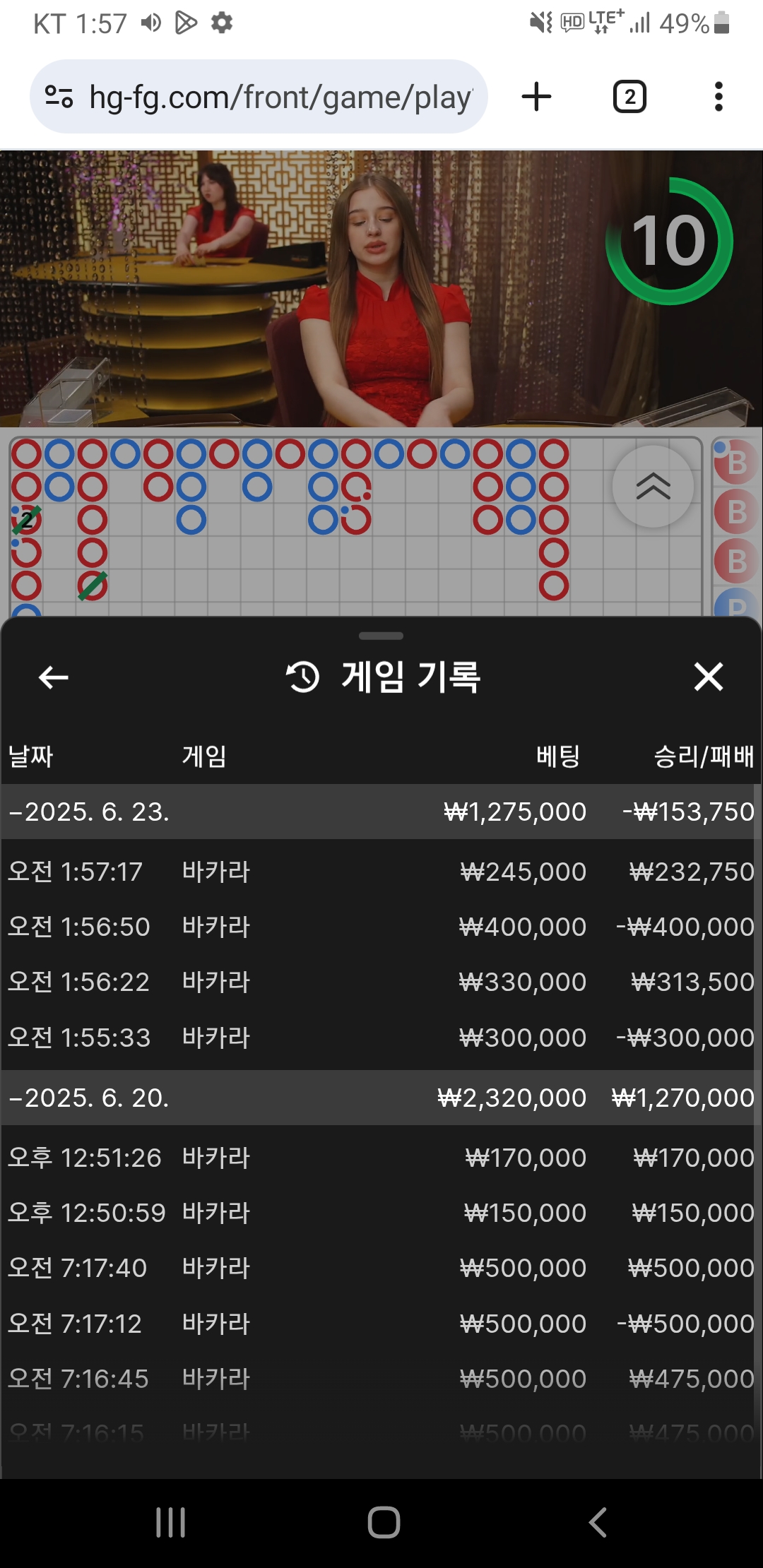Go to the home screen
The height and width of the screenshot is (1568, 763).
(x=384, y=1522)
